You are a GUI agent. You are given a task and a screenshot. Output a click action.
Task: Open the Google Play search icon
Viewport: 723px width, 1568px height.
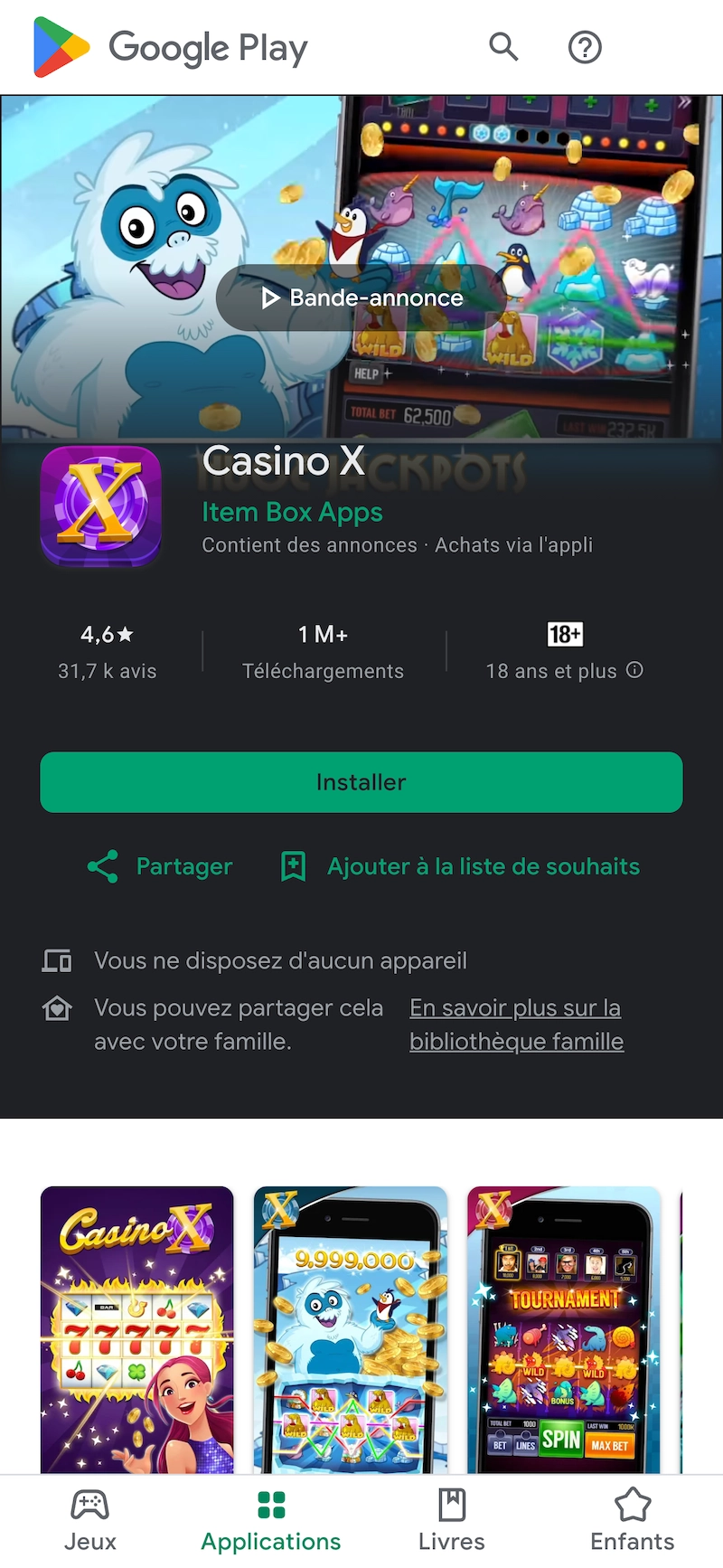503,47
